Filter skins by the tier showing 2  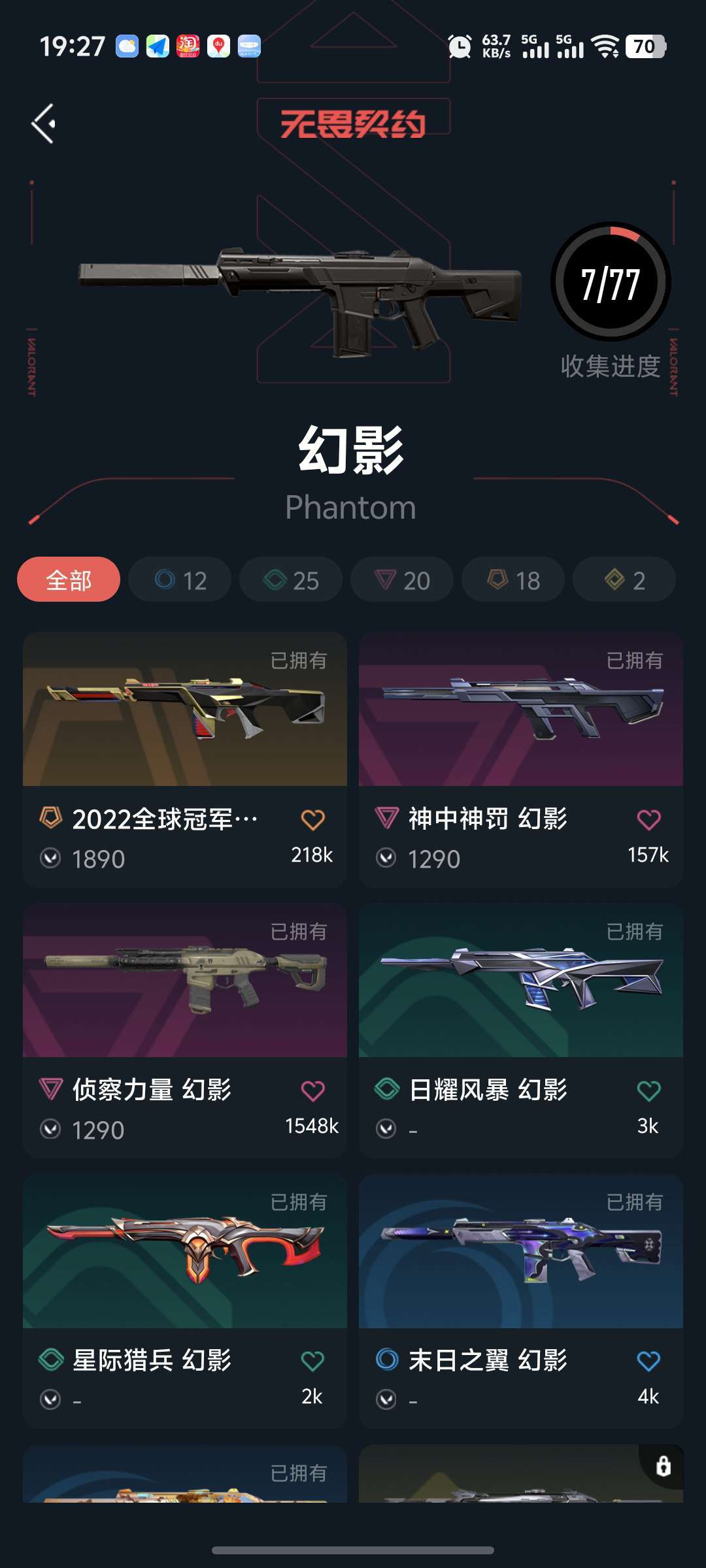[624, 580]
